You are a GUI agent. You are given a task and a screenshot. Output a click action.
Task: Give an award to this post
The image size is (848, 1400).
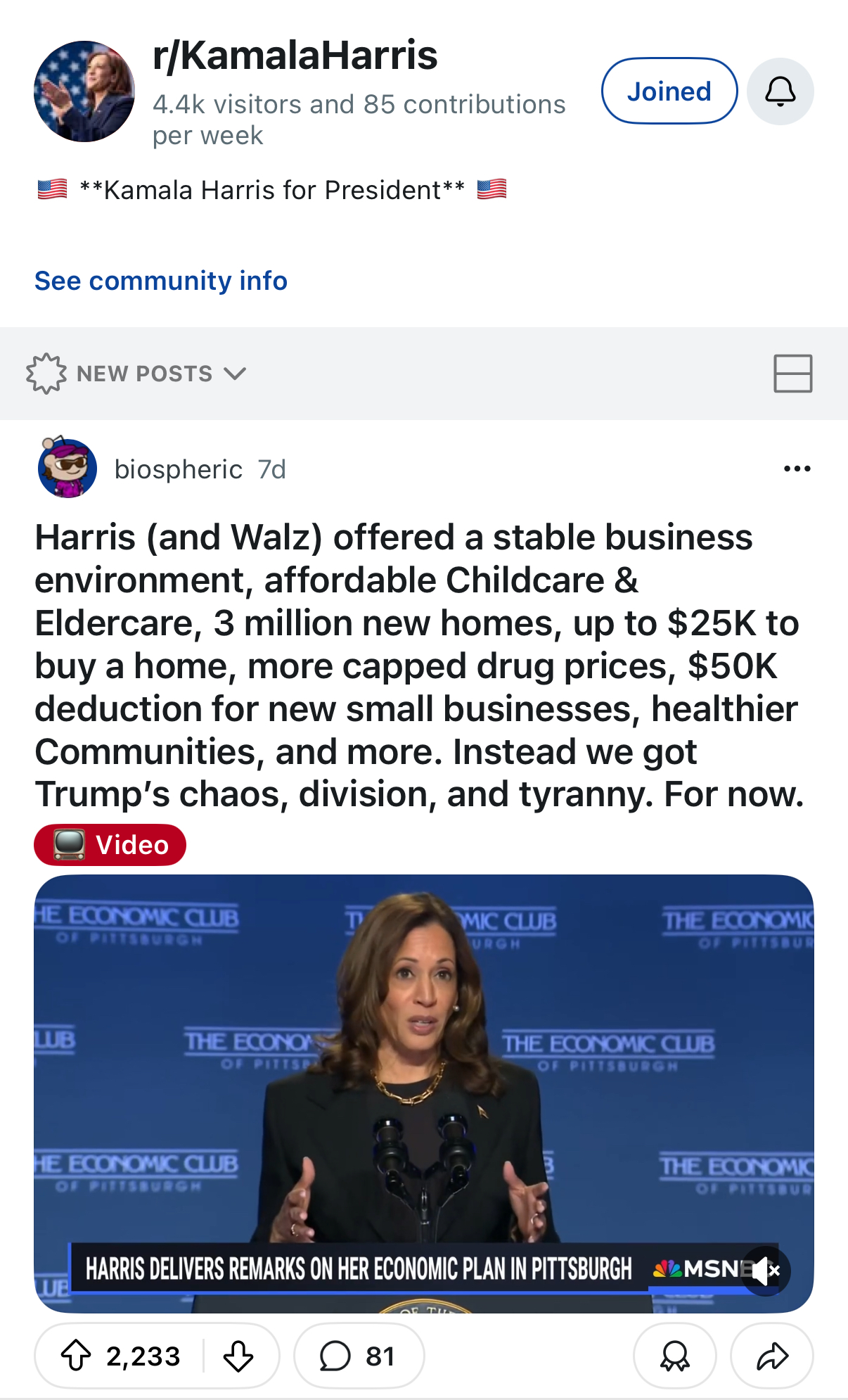click(x=675, y=1356)
